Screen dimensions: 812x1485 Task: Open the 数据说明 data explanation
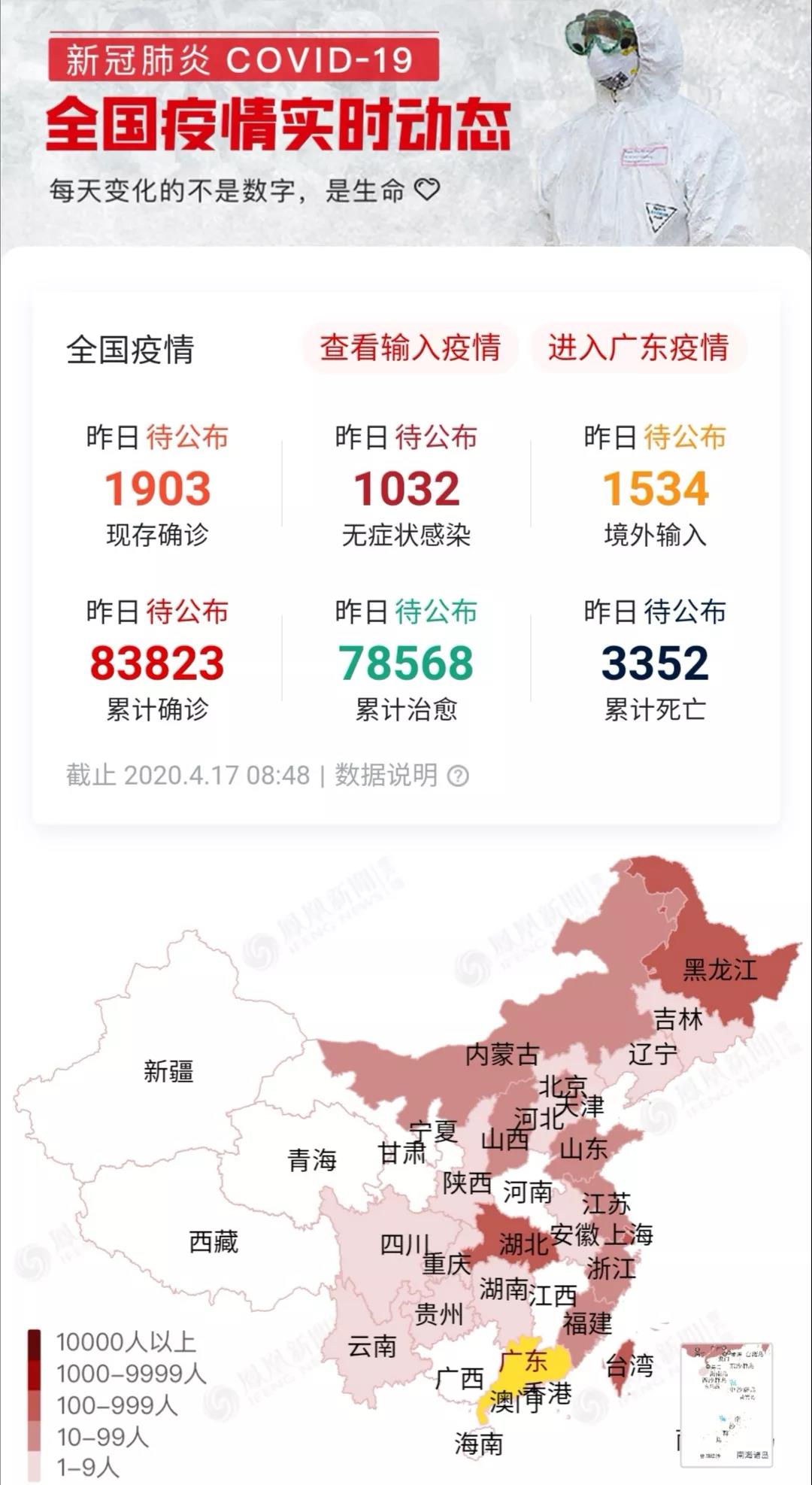pos(401,775)
